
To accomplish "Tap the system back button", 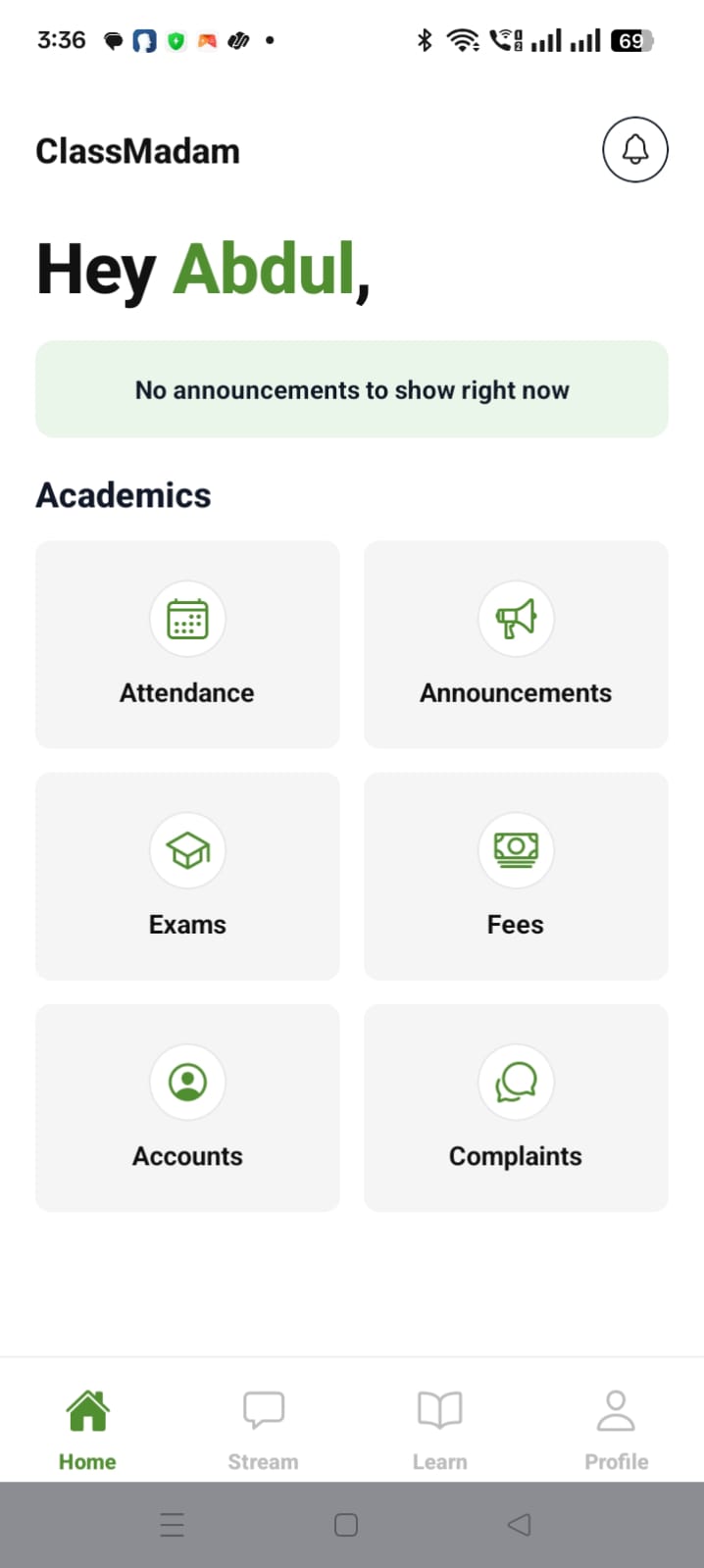I will pos(520,1524).
